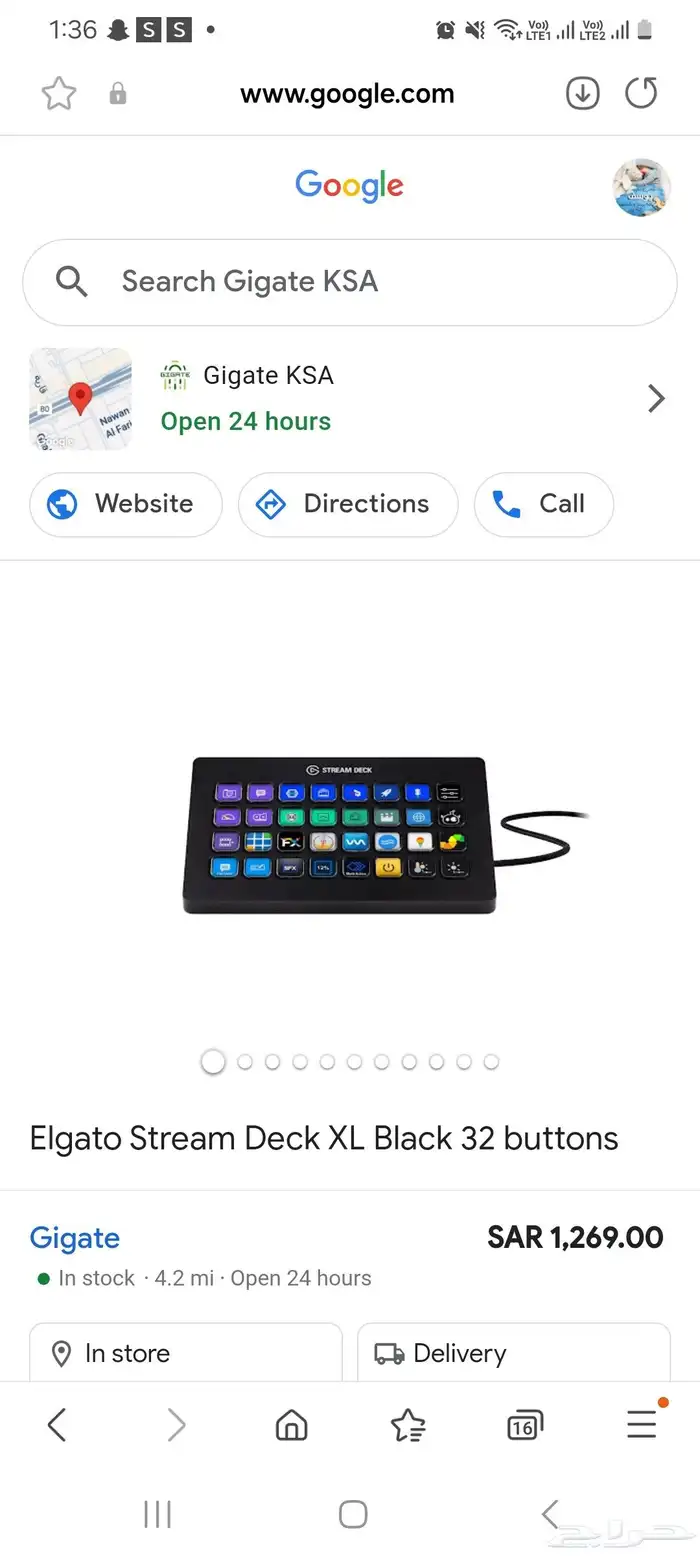Get directions to Gigate KSA
700x1556 pixels.
[347, 504]
